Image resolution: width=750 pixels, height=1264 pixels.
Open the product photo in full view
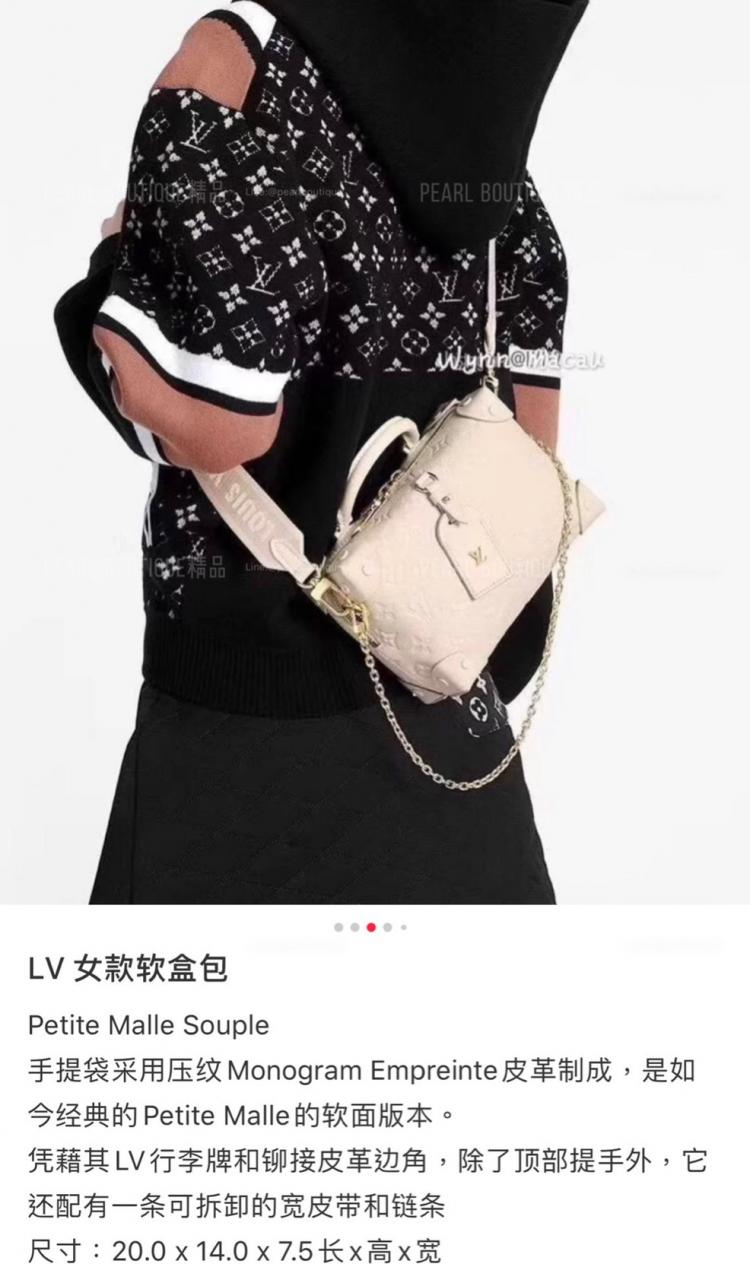click(x=375, y=450)
